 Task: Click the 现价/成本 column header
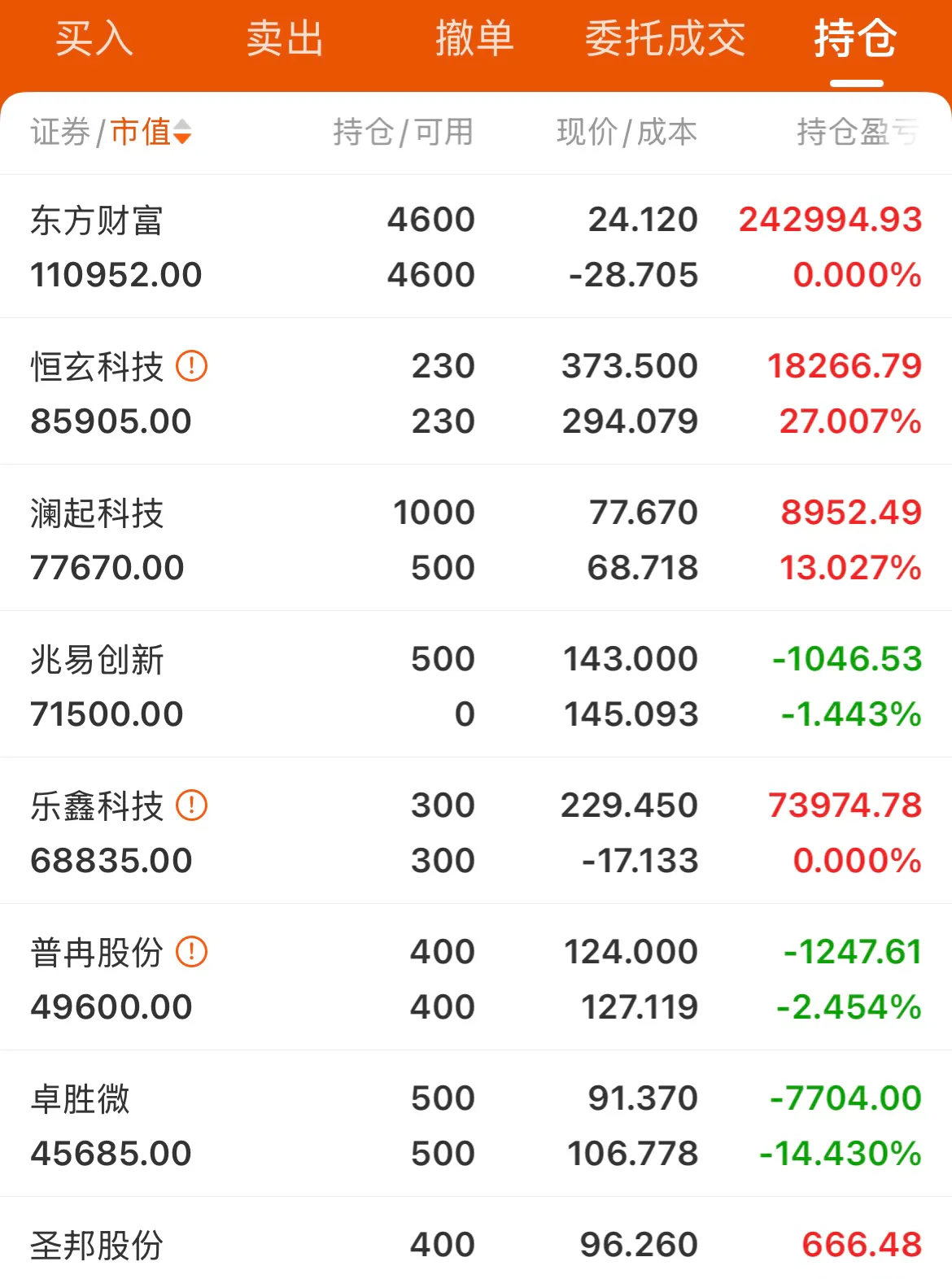coord(627,133)
